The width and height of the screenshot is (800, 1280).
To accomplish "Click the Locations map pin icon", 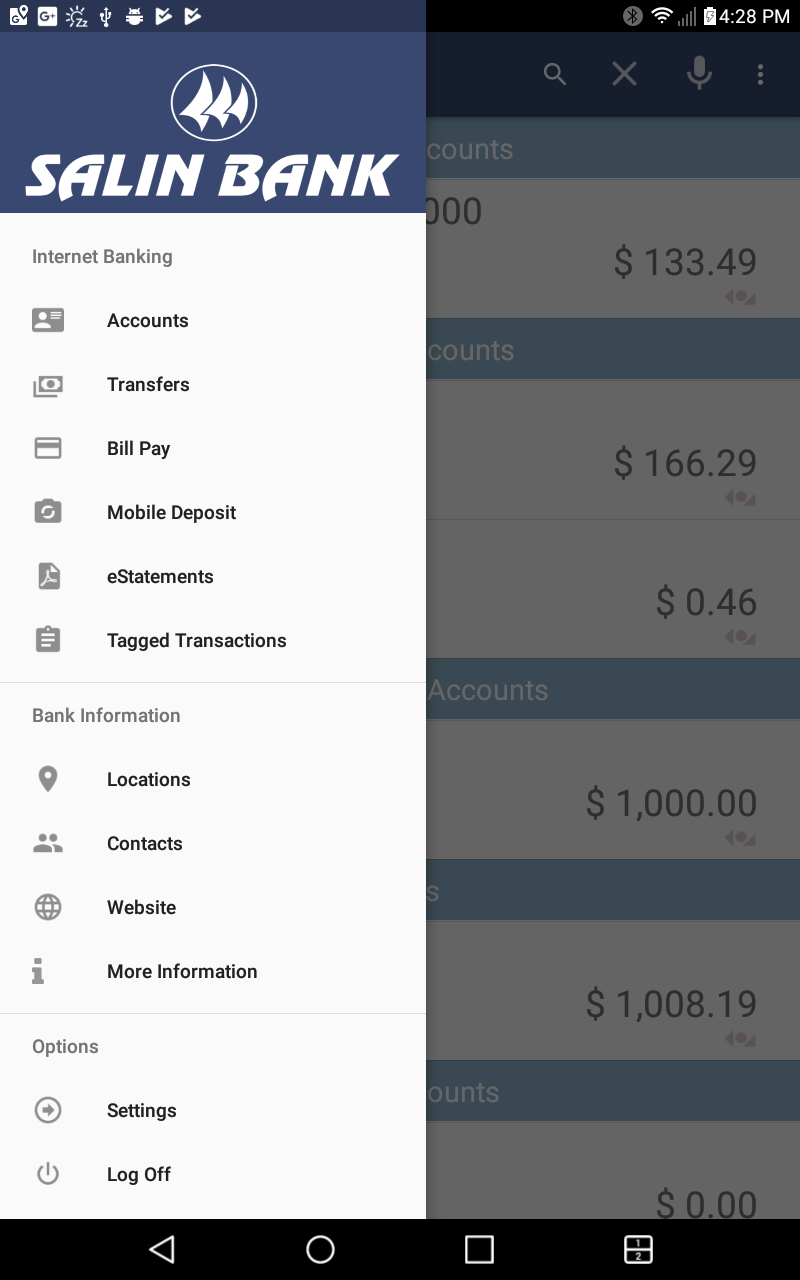I will click(47, 779).
